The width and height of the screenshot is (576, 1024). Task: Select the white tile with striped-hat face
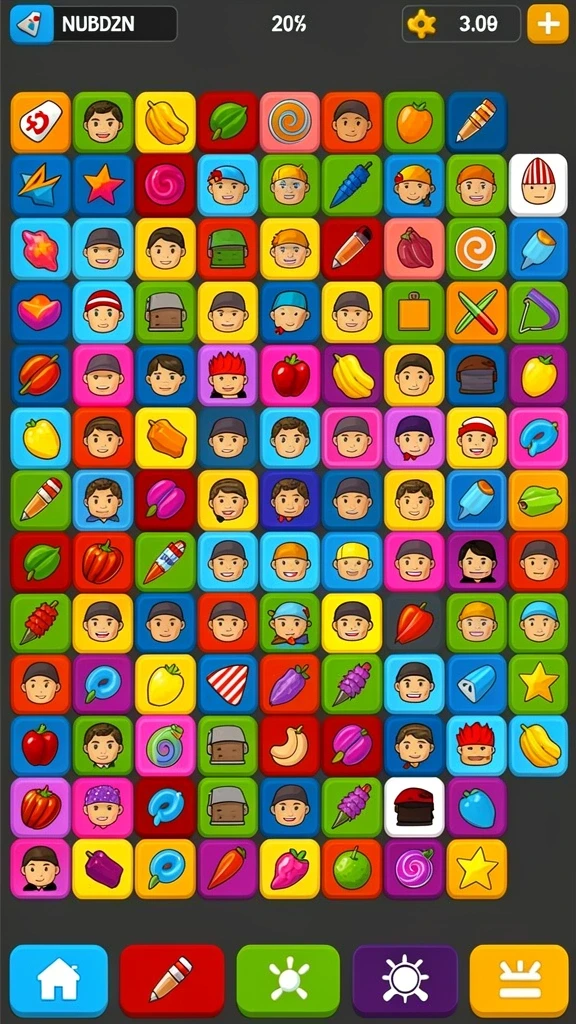538,185
